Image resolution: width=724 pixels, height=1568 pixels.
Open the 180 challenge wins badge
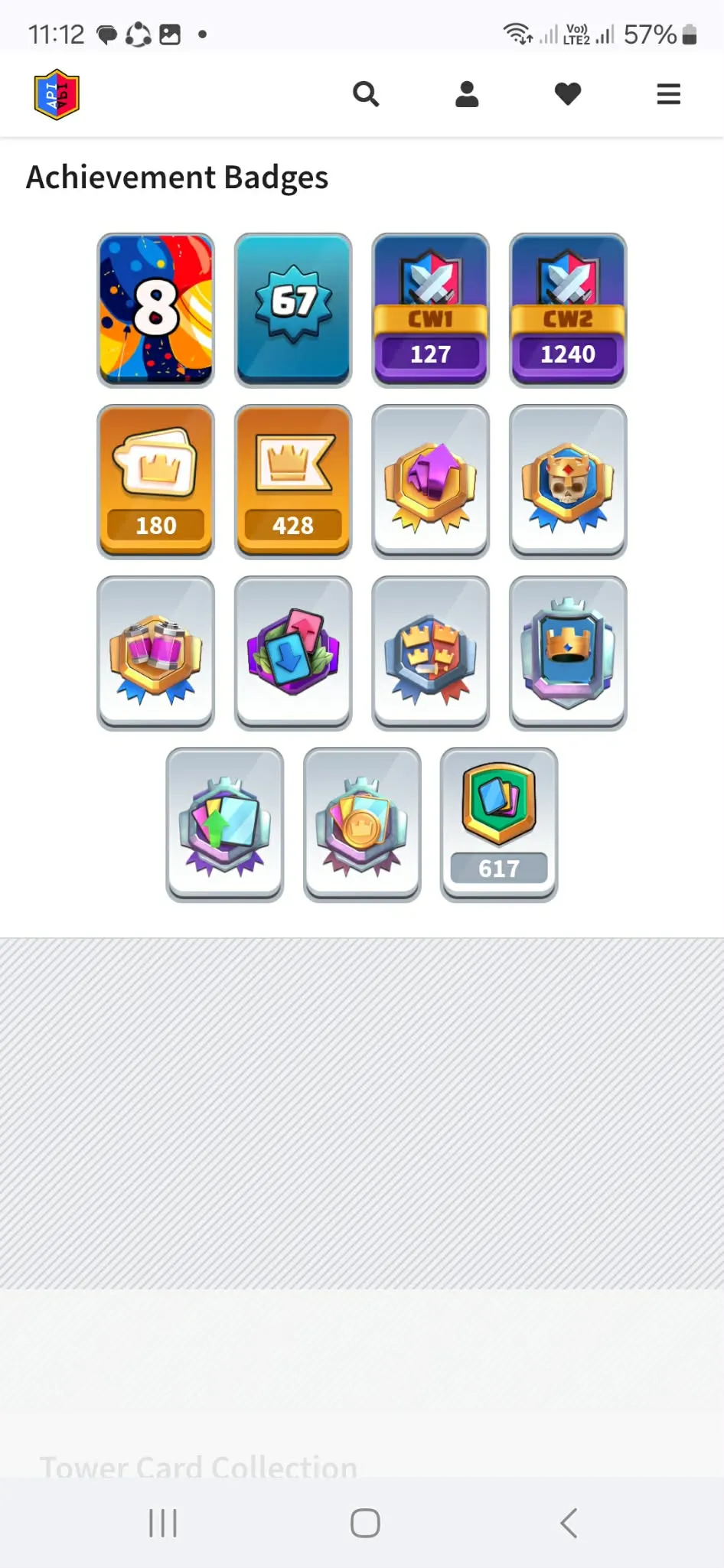coord(155,481)
